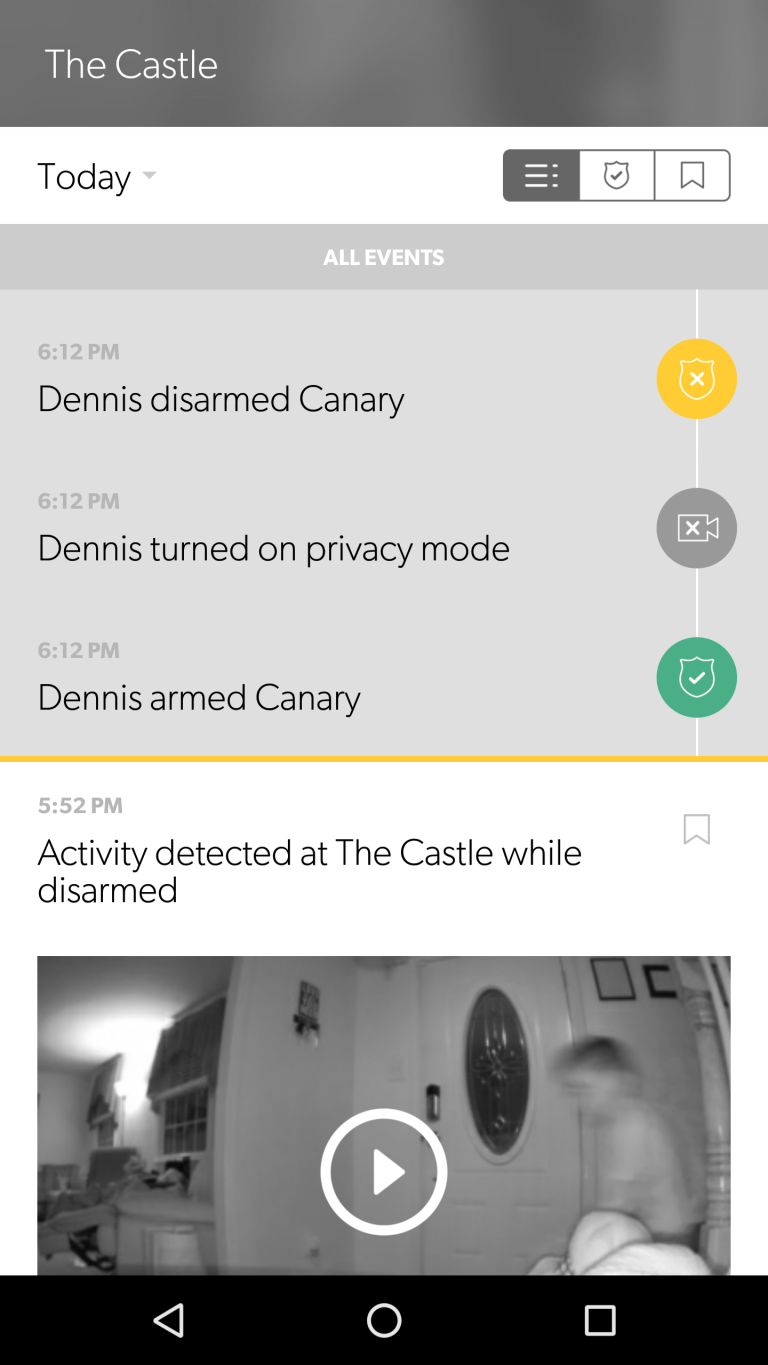Image resolution: width=768 pixels, height=1365 pixels.
Task: Click the privacy mode camera icon
Action: tap(697, 528)
